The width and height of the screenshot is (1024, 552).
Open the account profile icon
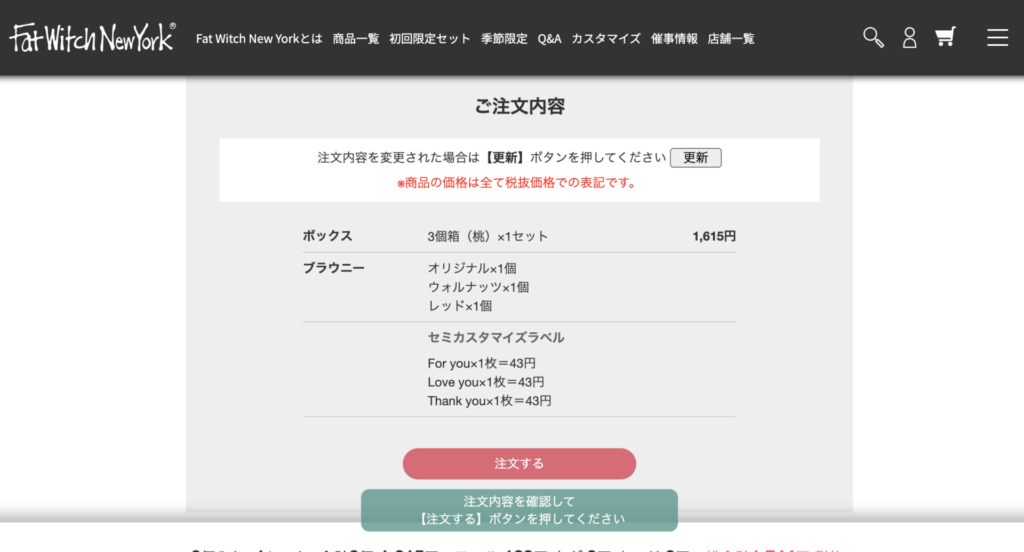(909, 38)
